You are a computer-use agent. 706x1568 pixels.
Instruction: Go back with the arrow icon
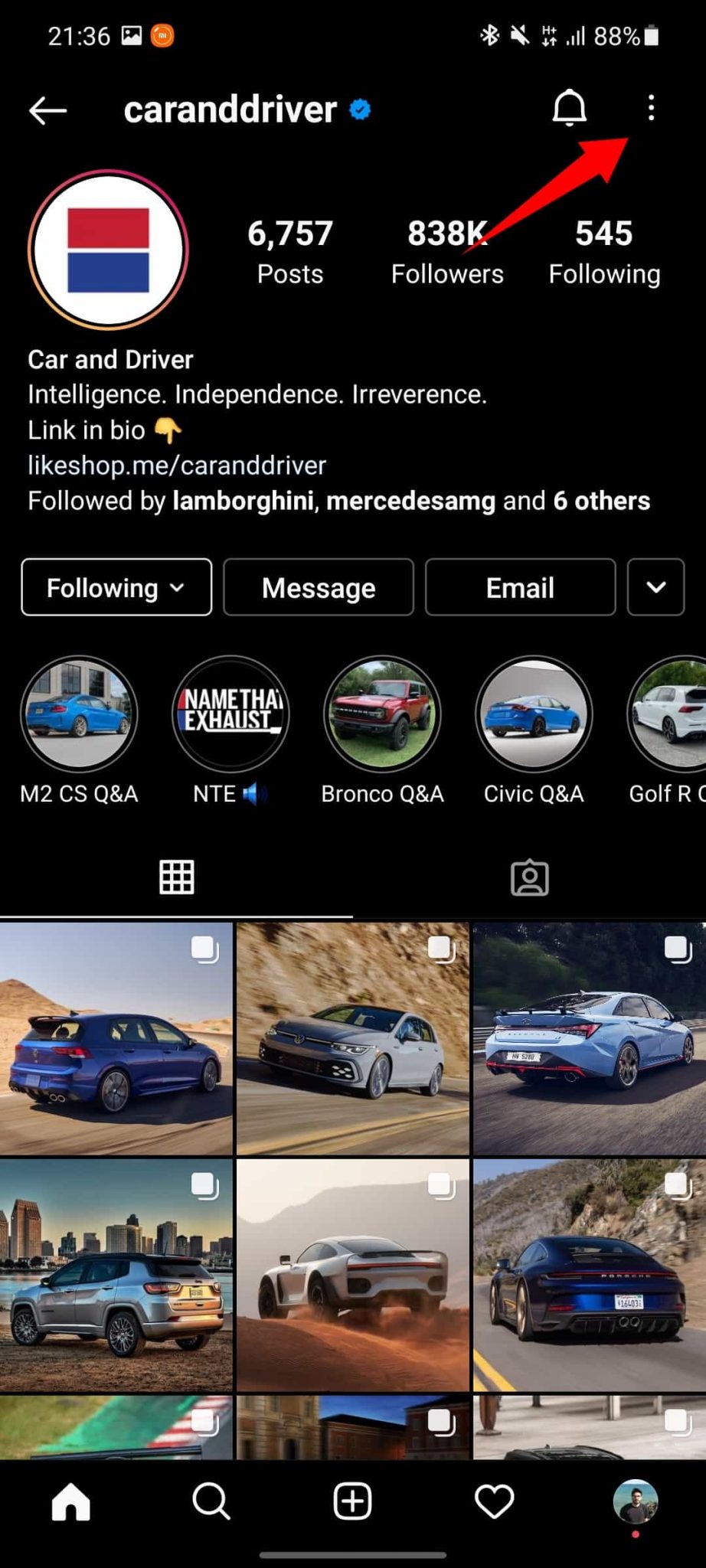tap(47, 110)
